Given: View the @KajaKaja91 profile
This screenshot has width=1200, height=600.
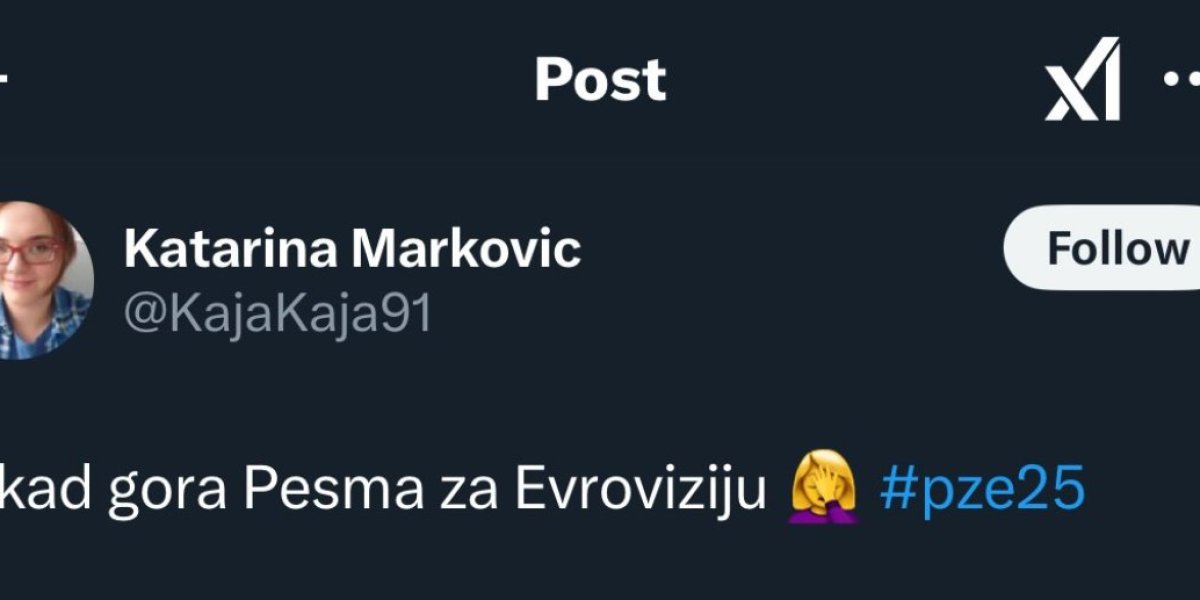Looking at the screenshot, I should coord(278,314).
